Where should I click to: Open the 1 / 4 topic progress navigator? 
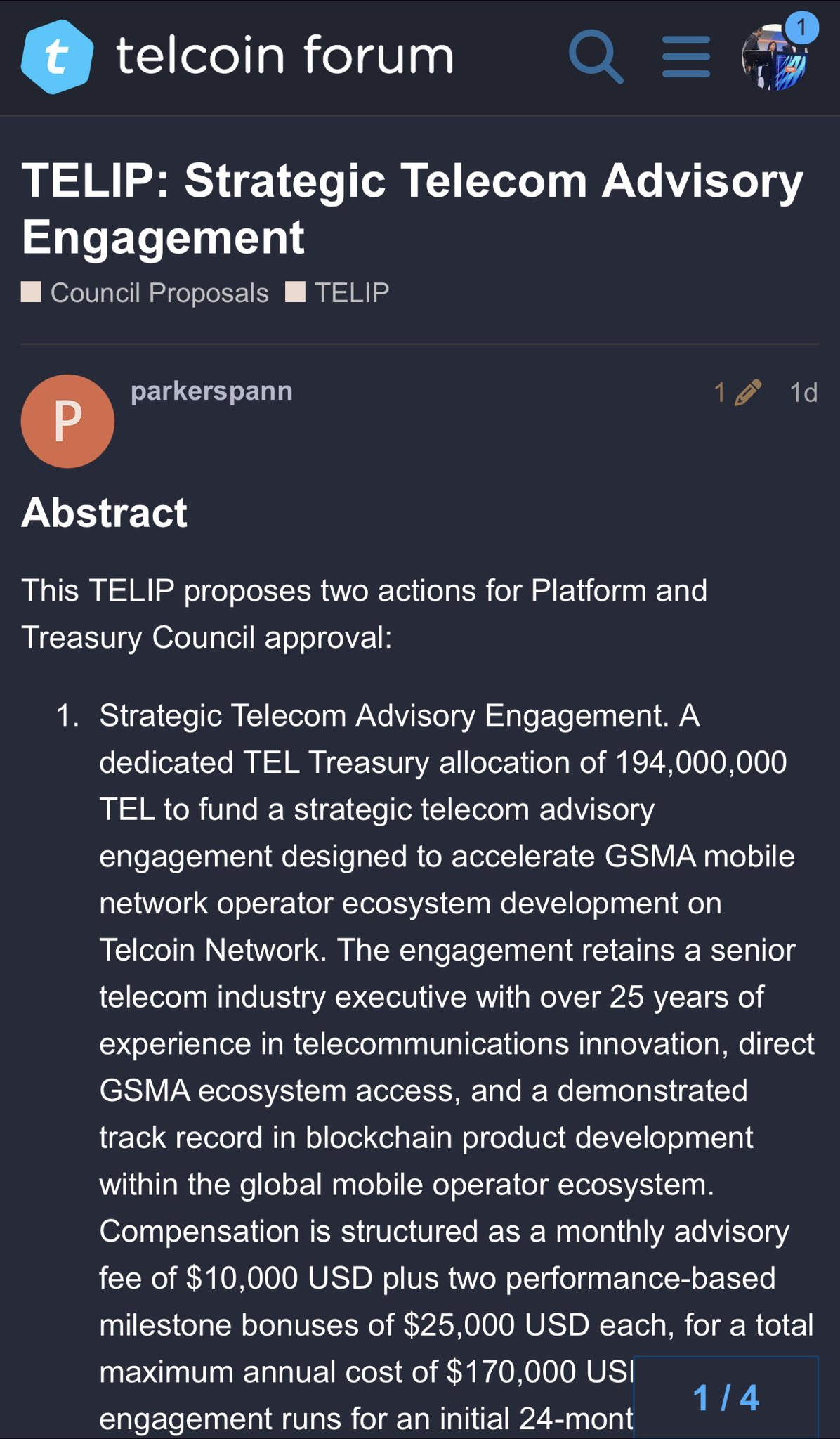coord(726,1398)
